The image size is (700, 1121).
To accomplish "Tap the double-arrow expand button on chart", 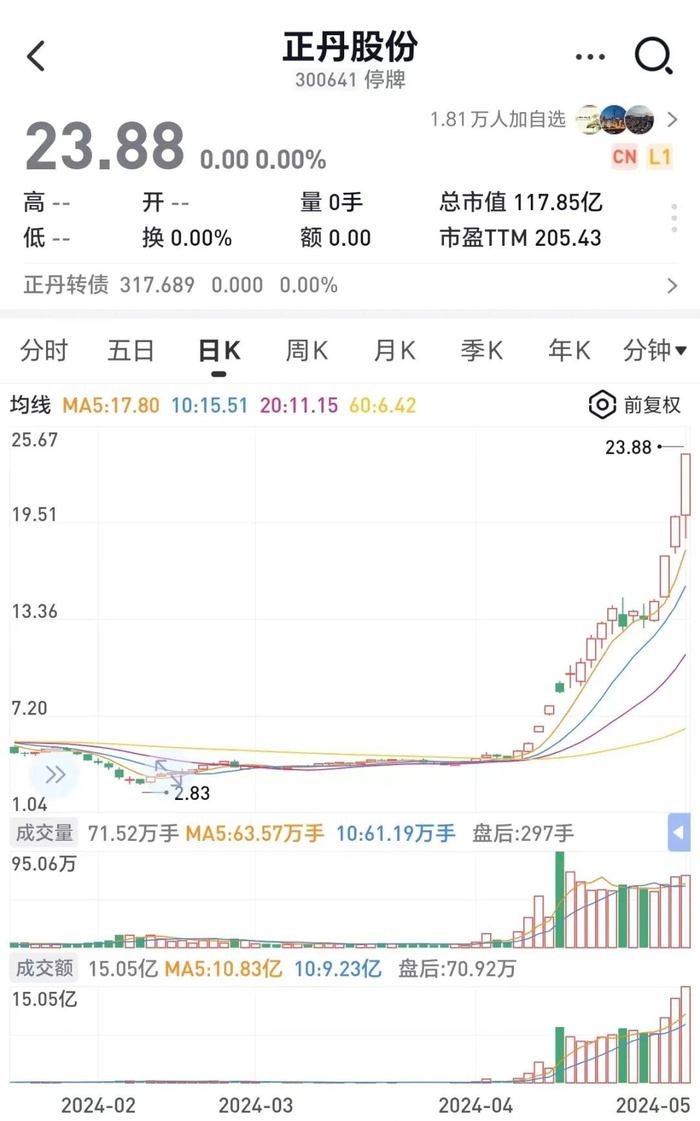I will tap(54, 775).
